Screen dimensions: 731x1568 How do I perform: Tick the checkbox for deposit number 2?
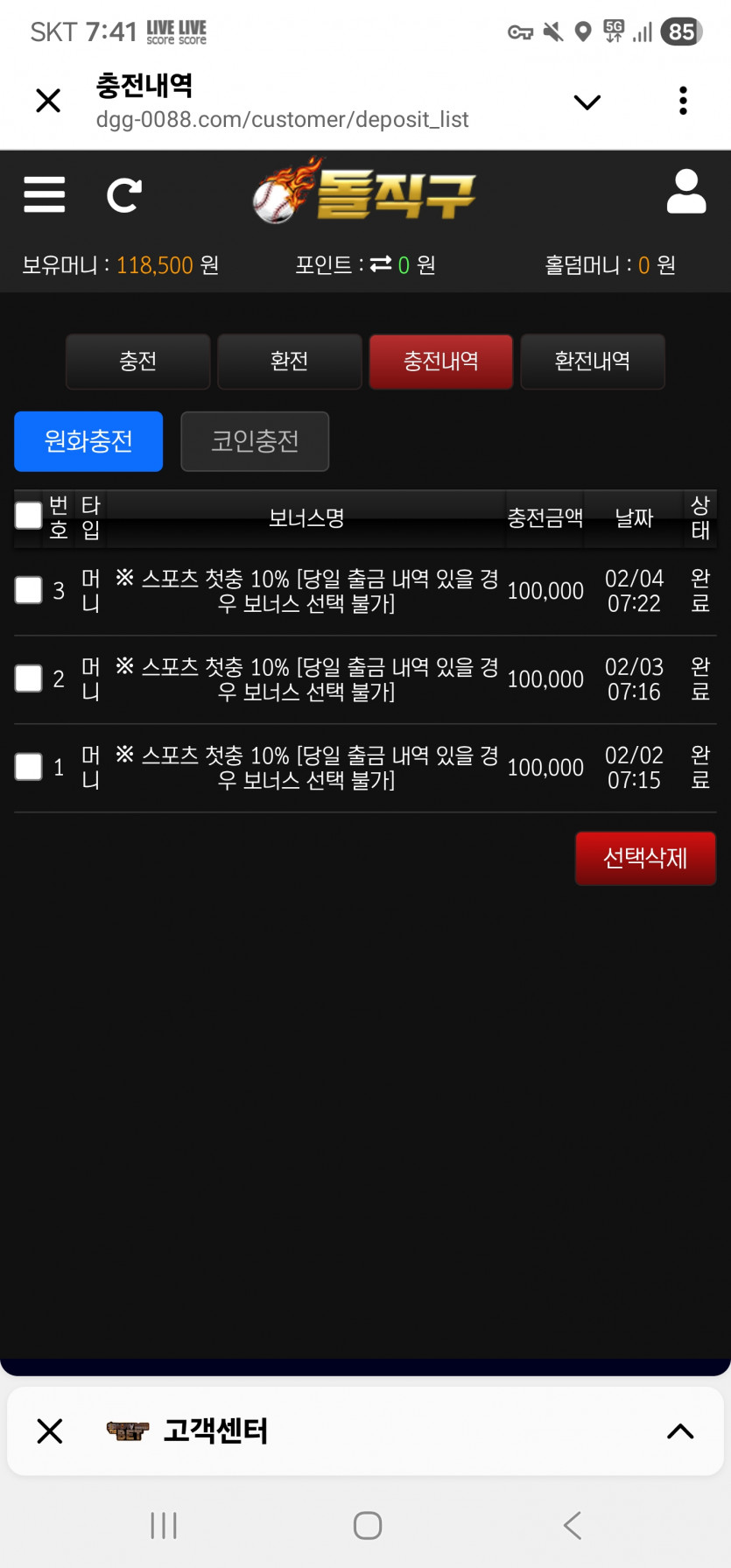[29, 679]
